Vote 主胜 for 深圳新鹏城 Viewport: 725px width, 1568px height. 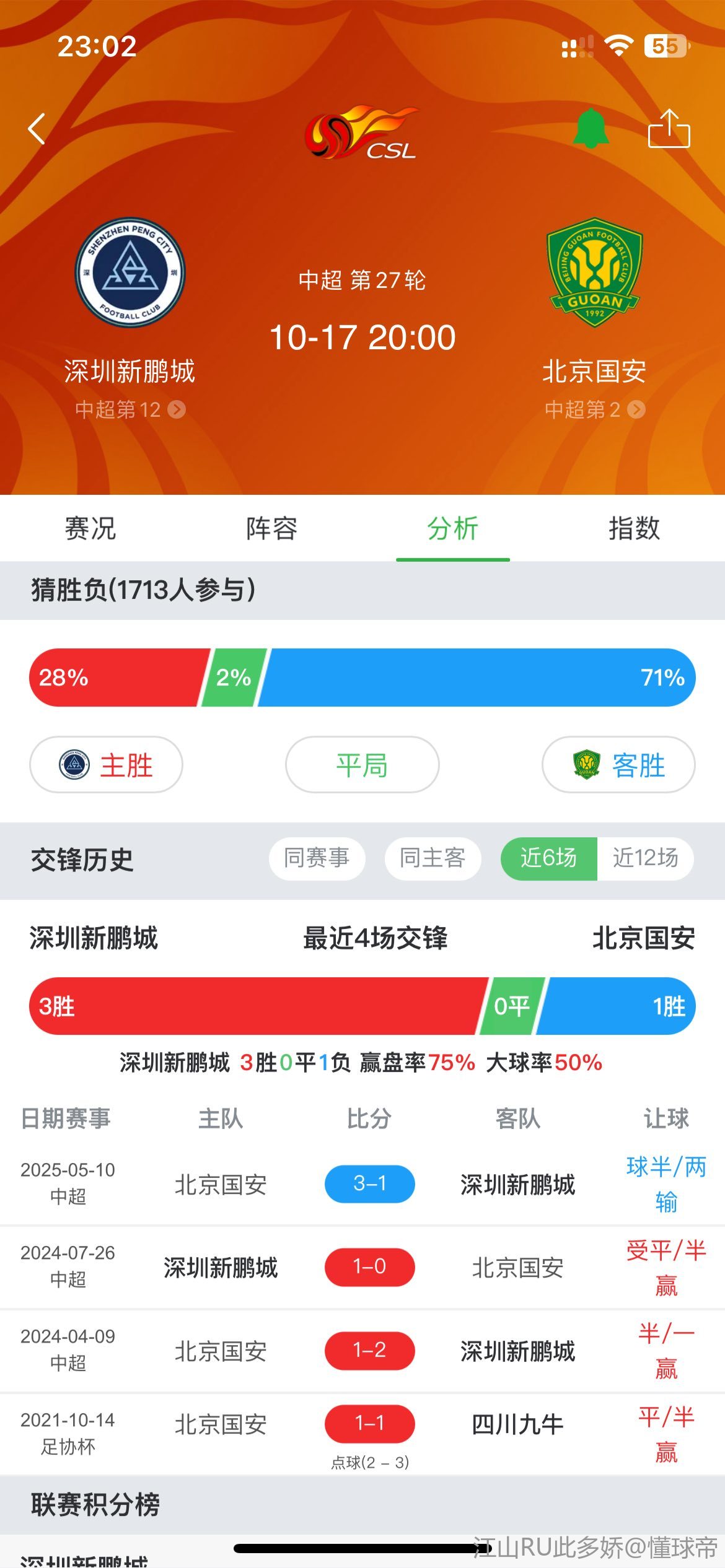106,765
